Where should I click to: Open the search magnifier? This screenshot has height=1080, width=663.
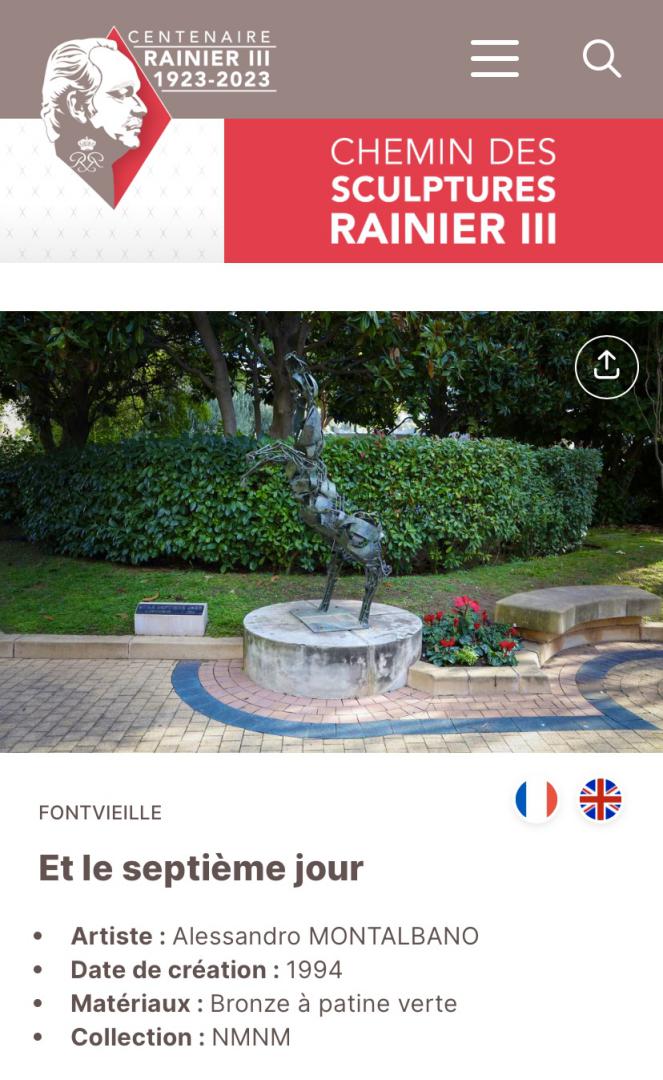602,59
